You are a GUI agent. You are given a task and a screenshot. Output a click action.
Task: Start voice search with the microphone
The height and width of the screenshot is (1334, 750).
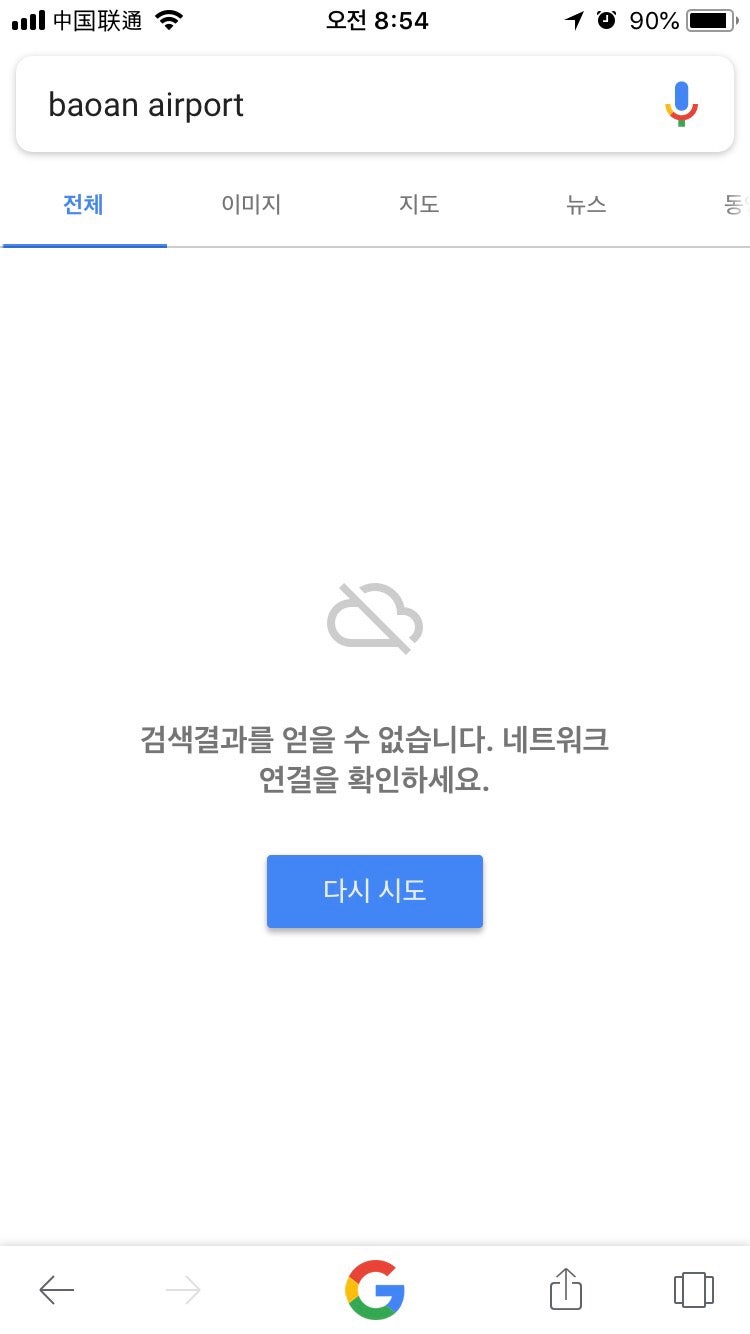[x=682, y=104]
